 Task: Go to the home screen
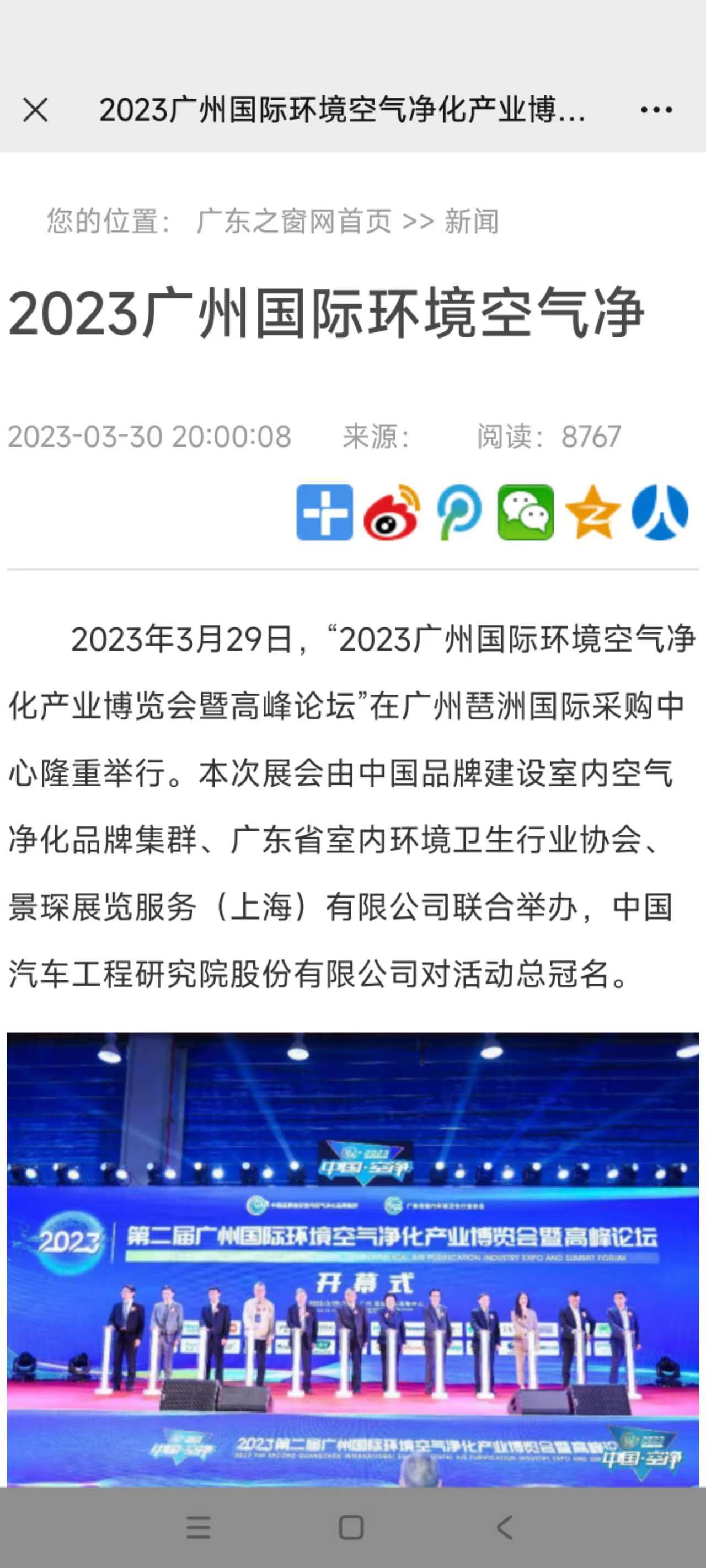(351, 1527)
